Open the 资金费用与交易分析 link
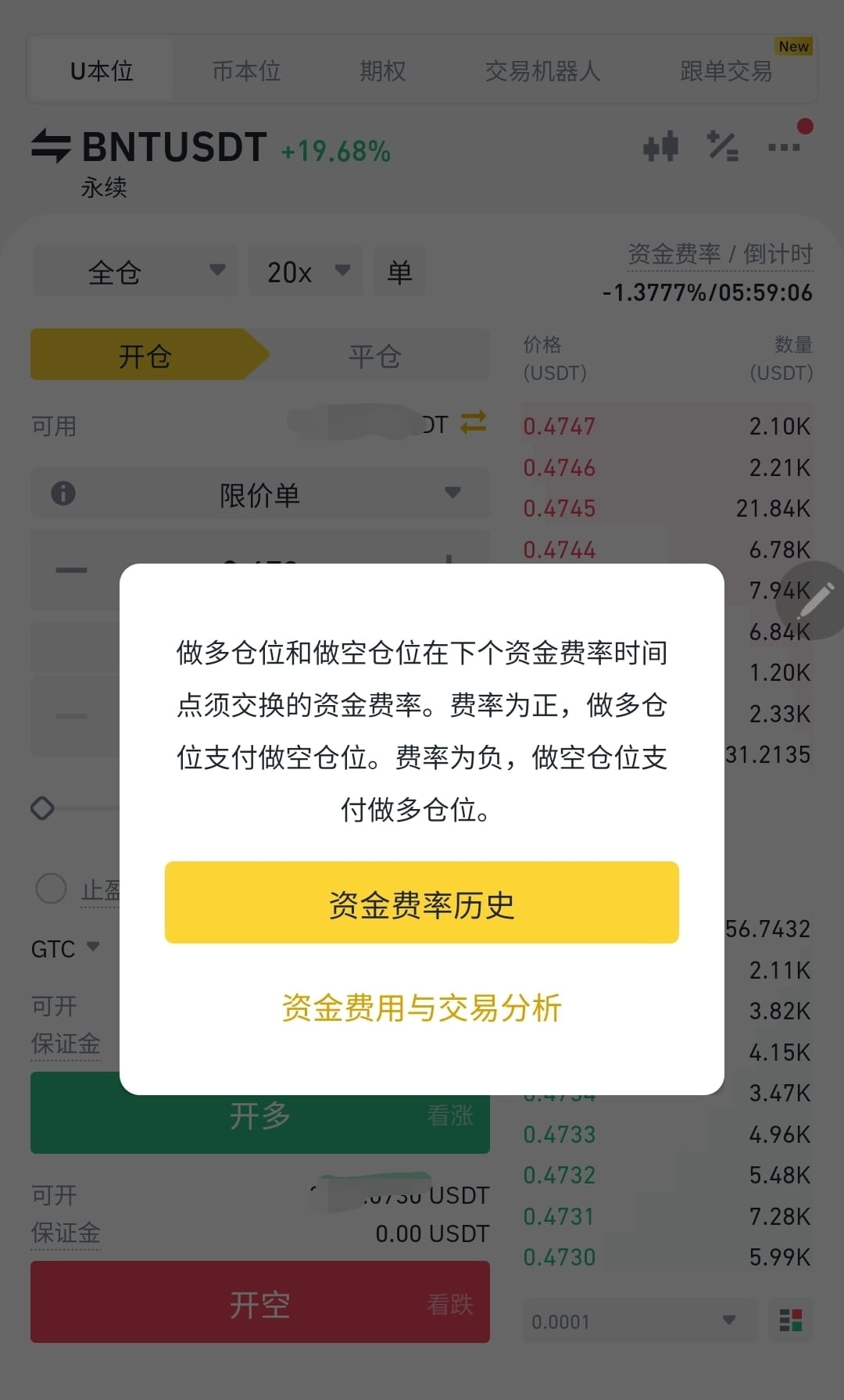The image size is (844, 1400). (421, 1009)
